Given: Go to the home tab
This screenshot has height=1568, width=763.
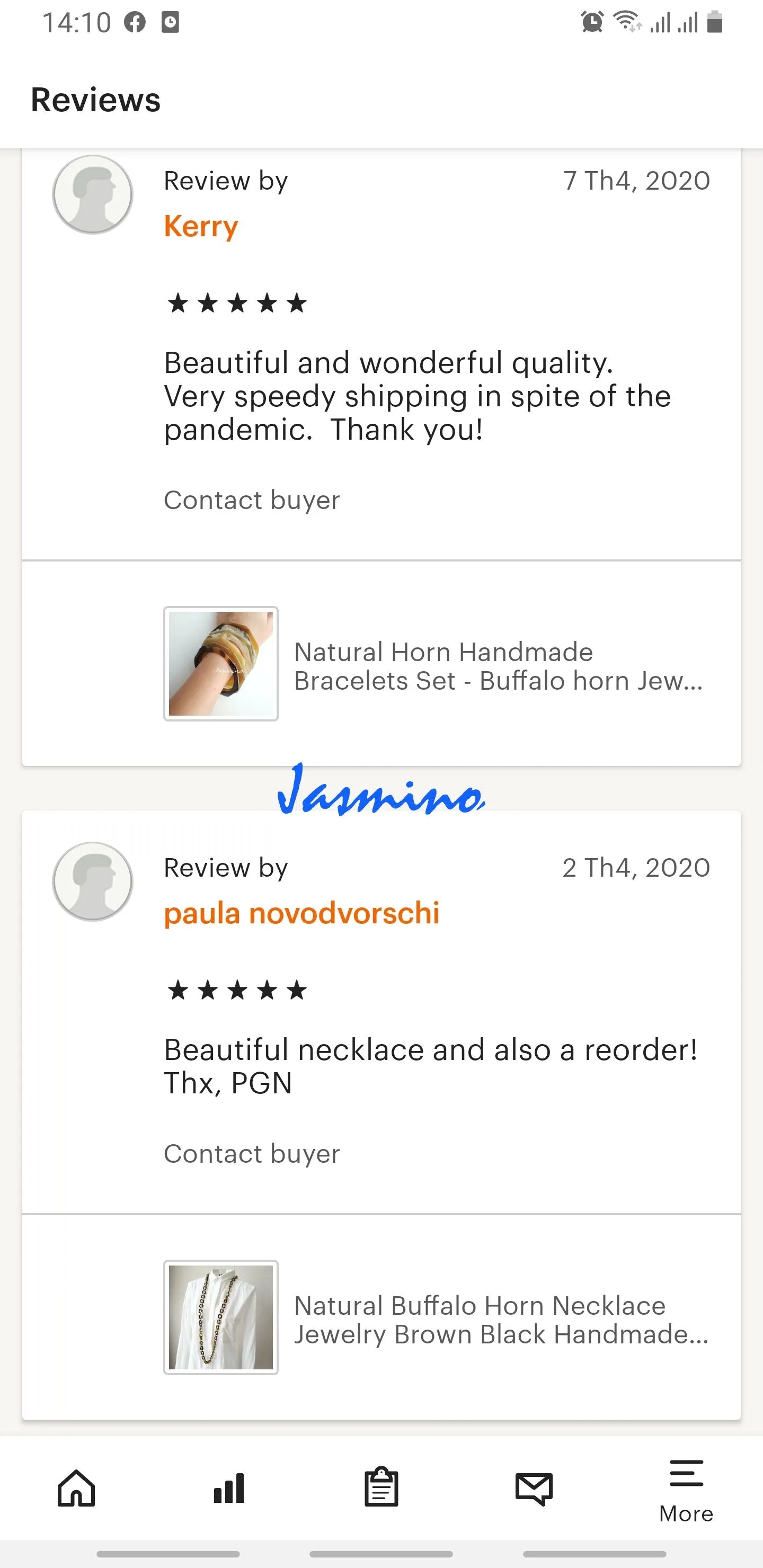Looking at the screenshot, I should [76, 1488].
